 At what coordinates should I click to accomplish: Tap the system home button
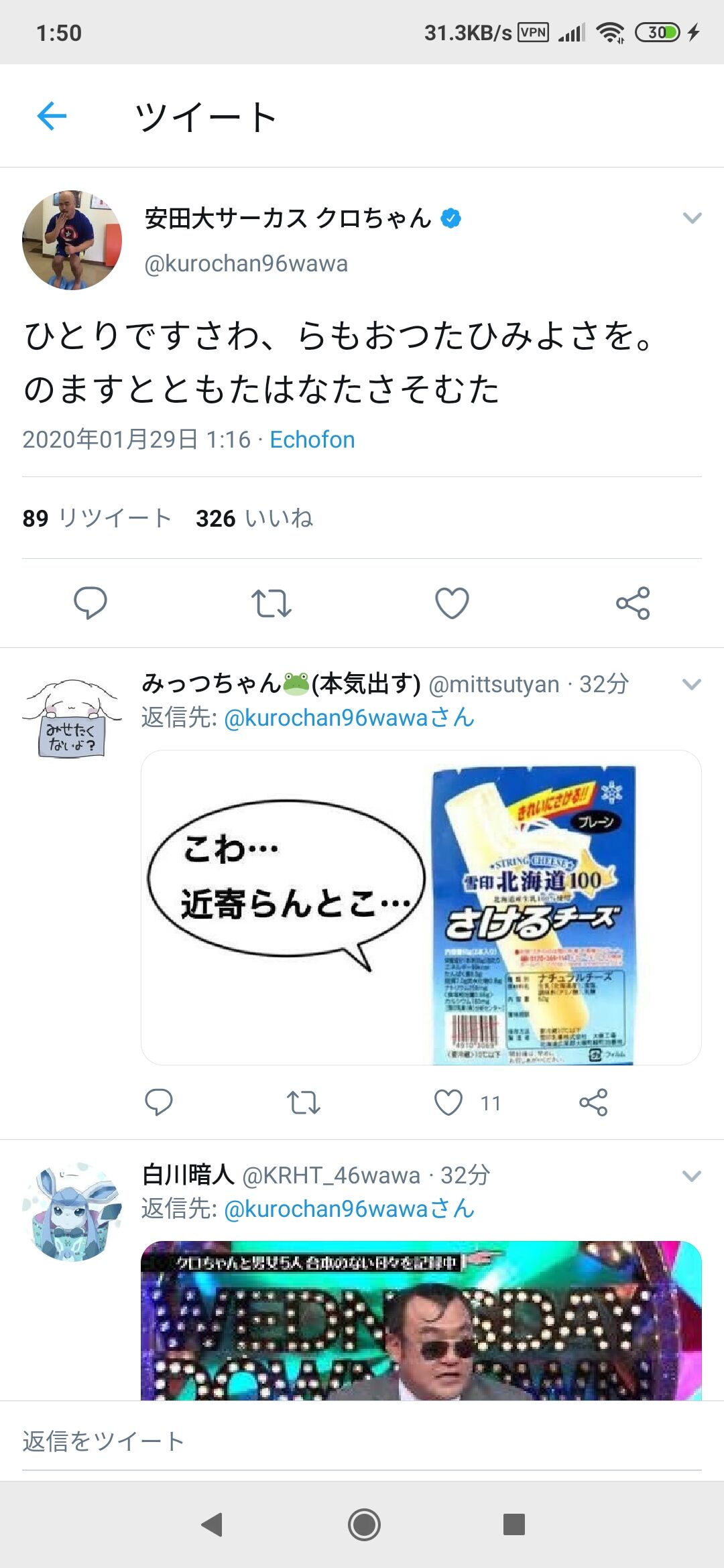364,1524
